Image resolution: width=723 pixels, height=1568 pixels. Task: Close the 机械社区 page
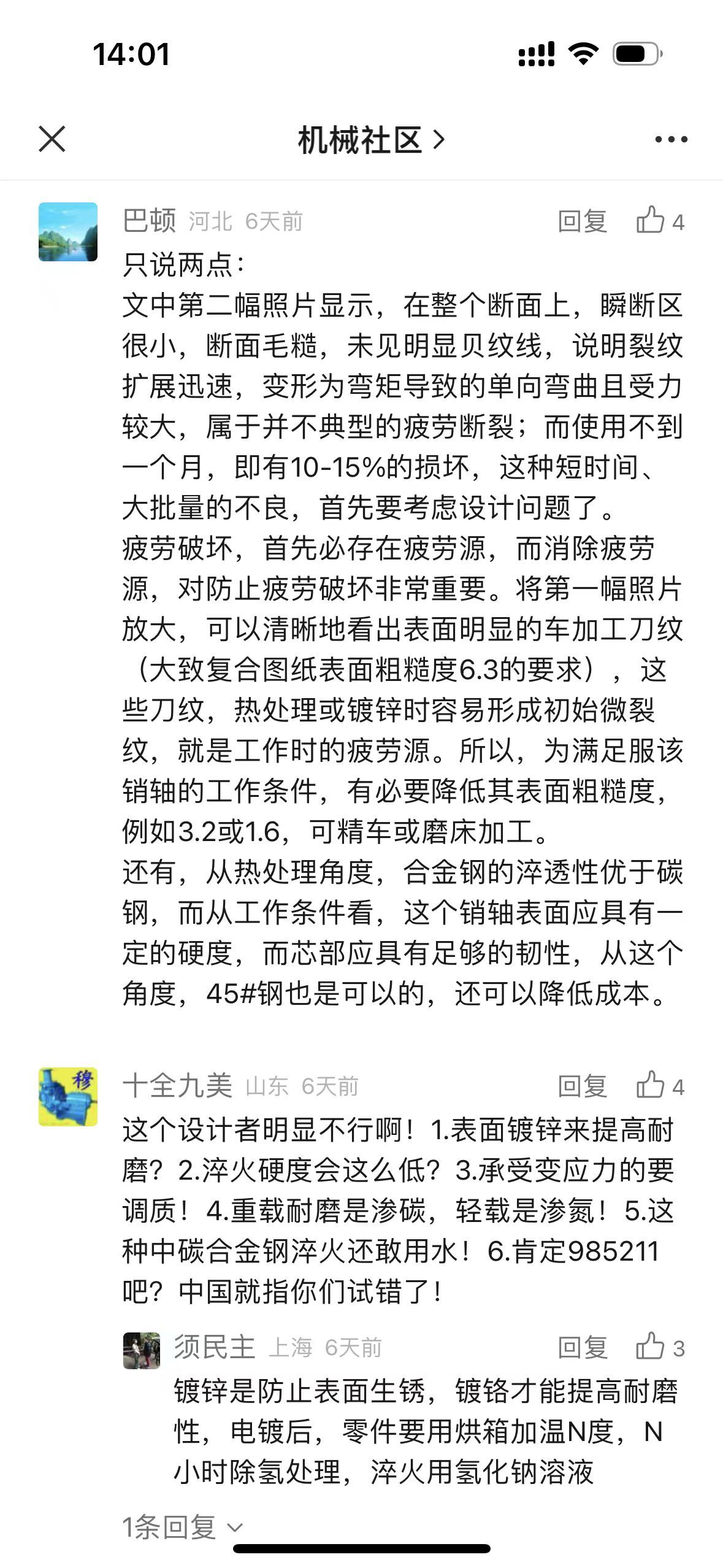(52, 139)
